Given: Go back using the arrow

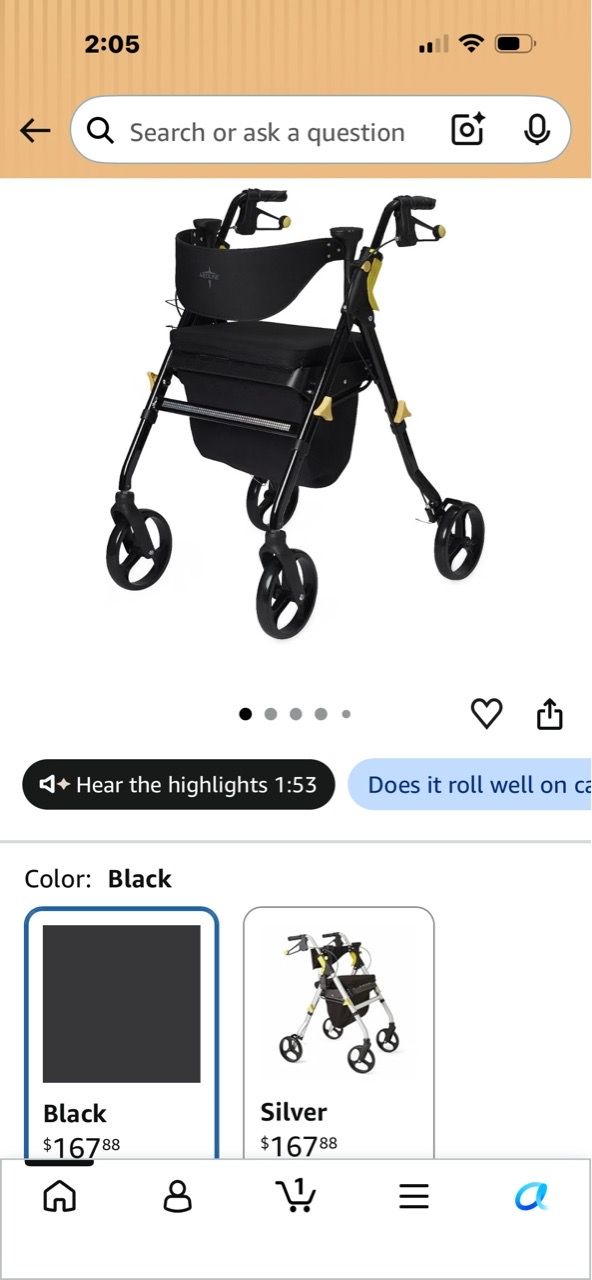Looking at the screenshot, I should (x=35, y=130).
